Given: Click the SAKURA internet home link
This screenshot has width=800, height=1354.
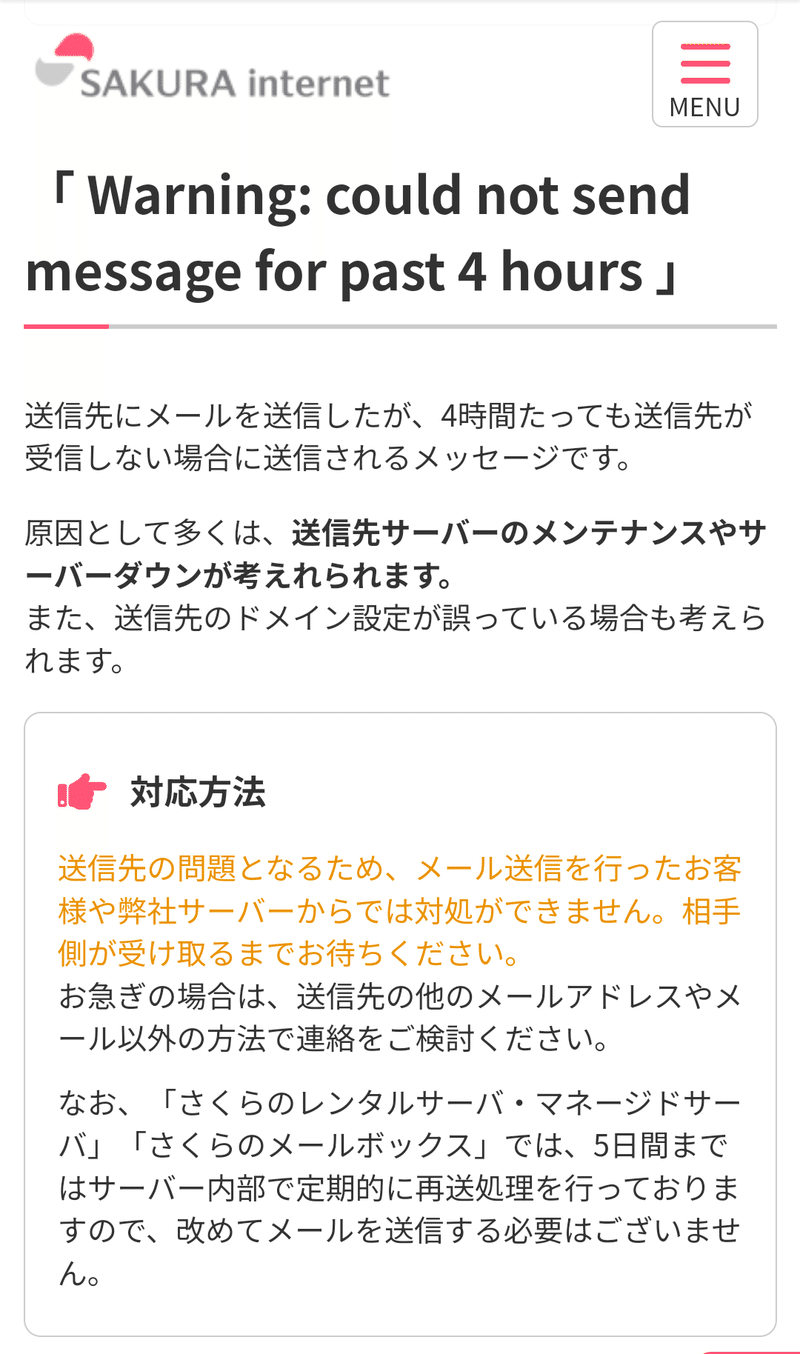Looking at the screenshot, I should [210, 70].
